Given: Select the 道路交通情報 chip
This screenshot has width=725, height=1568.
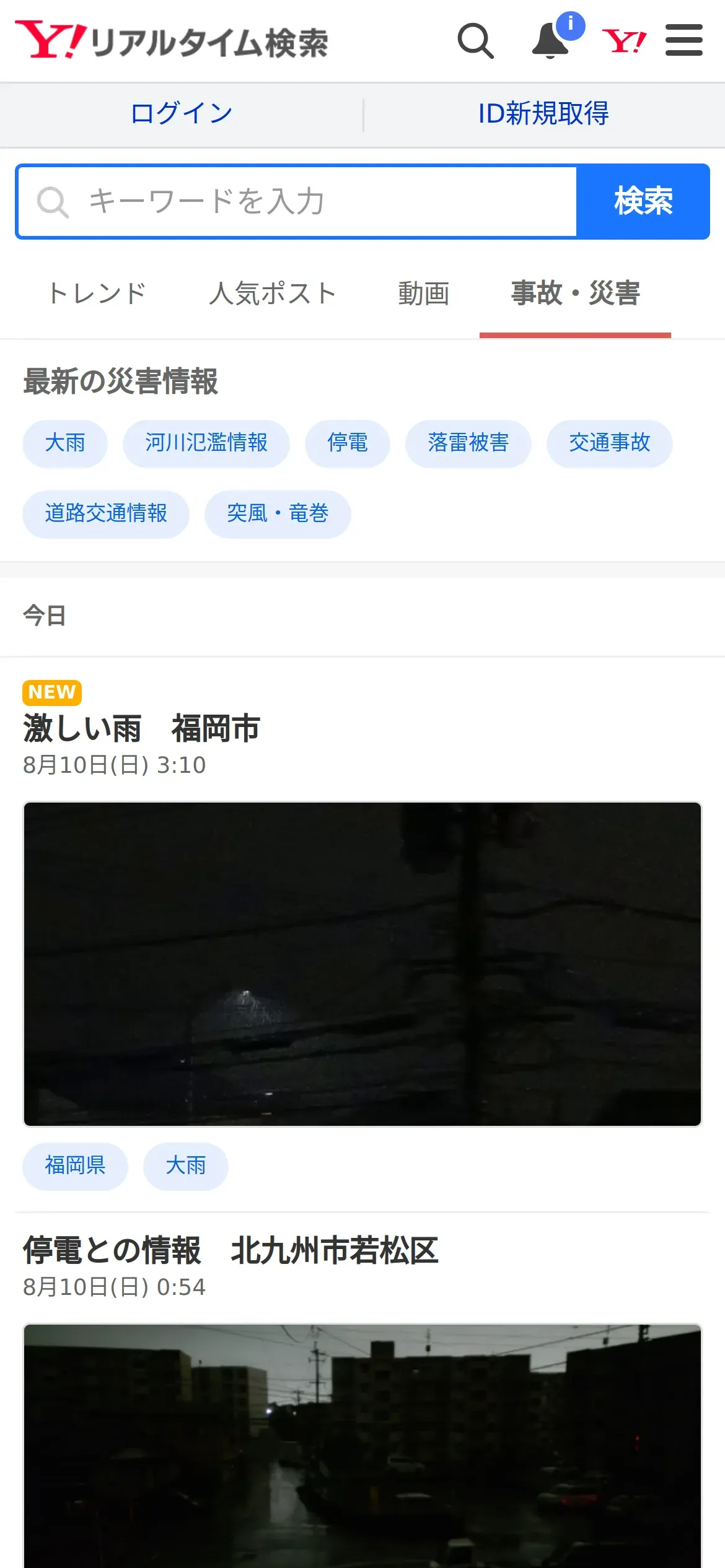Looking at the screenshot, I should click(x=106, y=514).
